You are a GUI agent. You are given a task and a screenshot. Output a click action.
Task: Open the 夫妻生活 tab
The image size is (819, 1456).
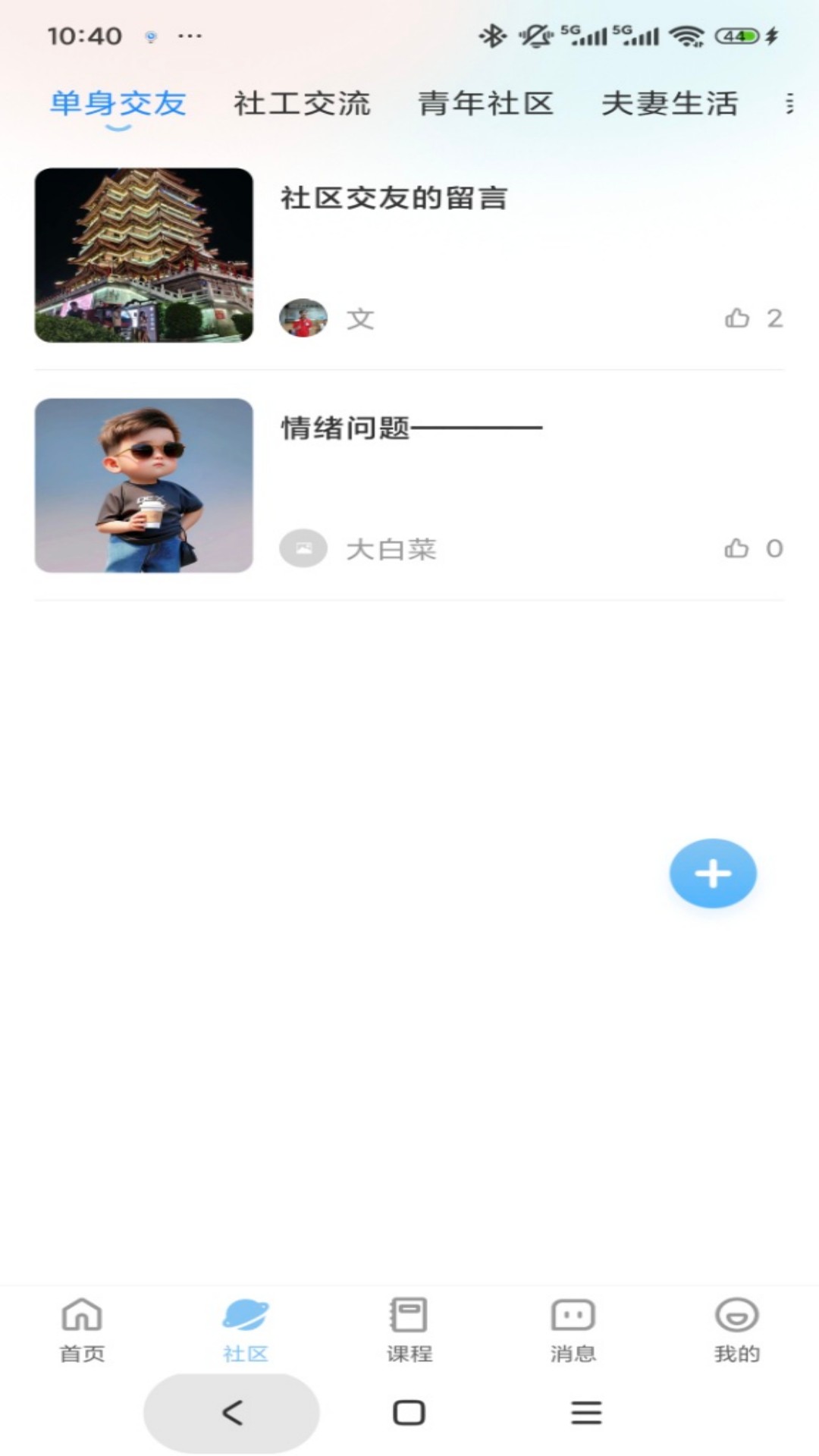click(x=670, y=104)
